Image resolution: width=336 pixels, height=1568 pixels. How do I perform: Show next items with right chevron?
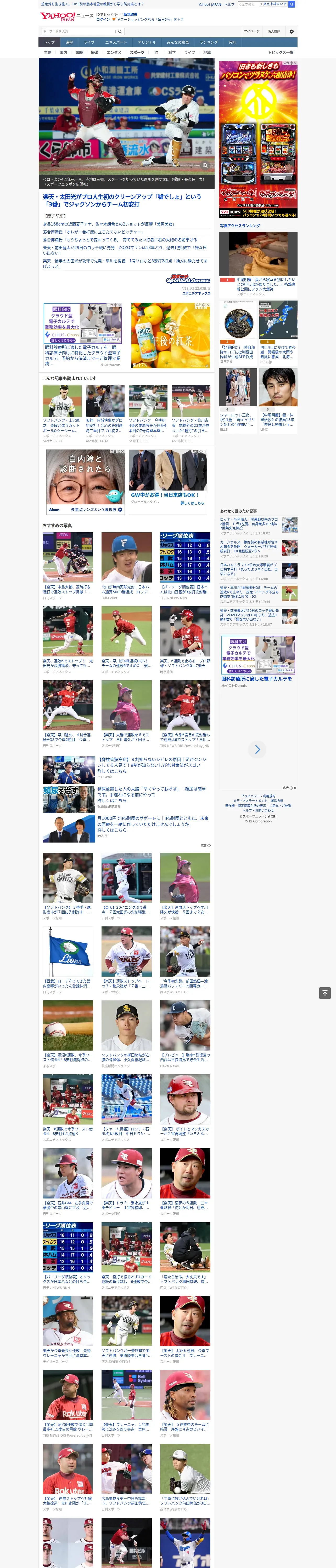tap(257, 749)
